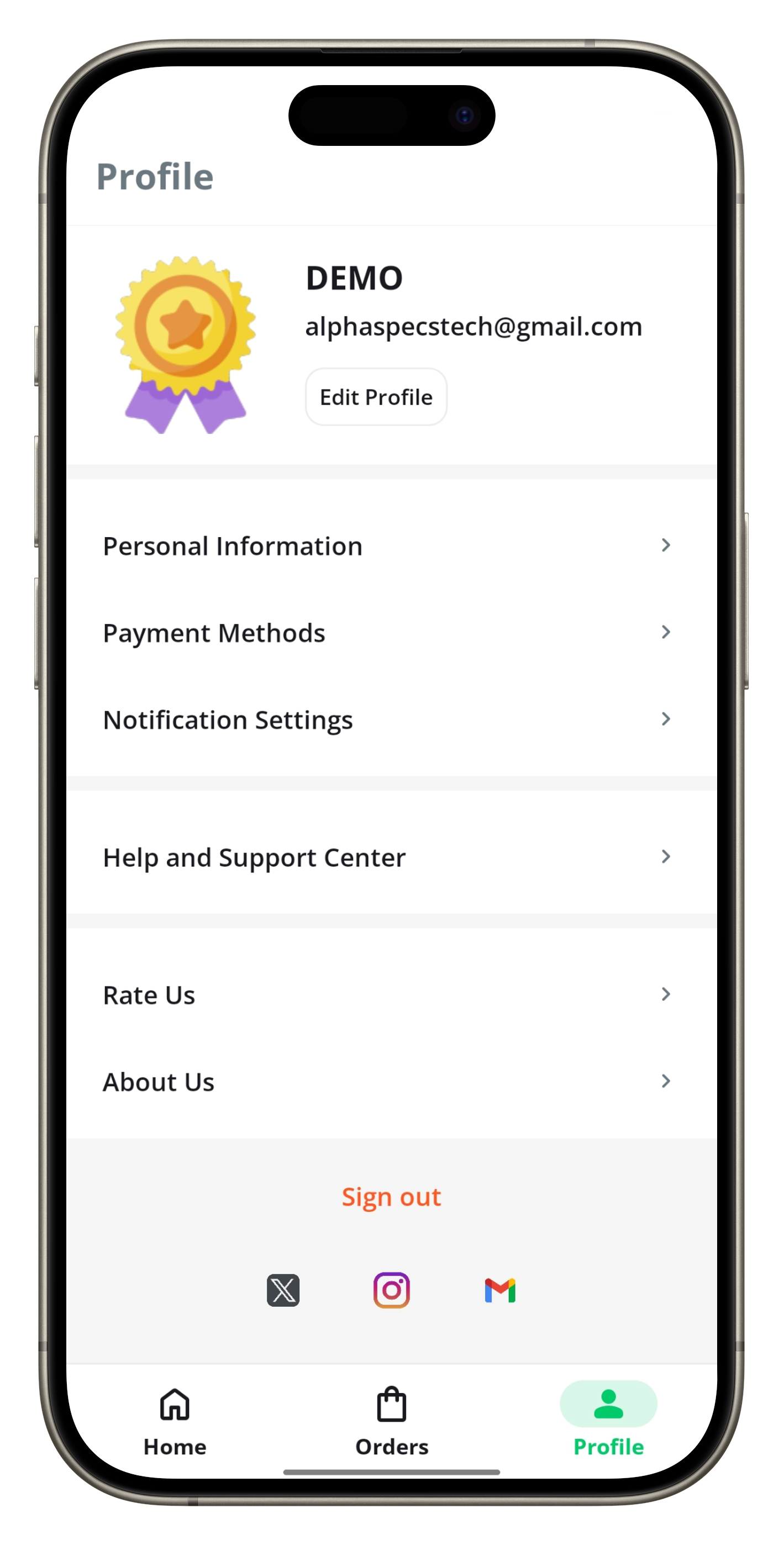Sign out of the account

pos(391,1196)
